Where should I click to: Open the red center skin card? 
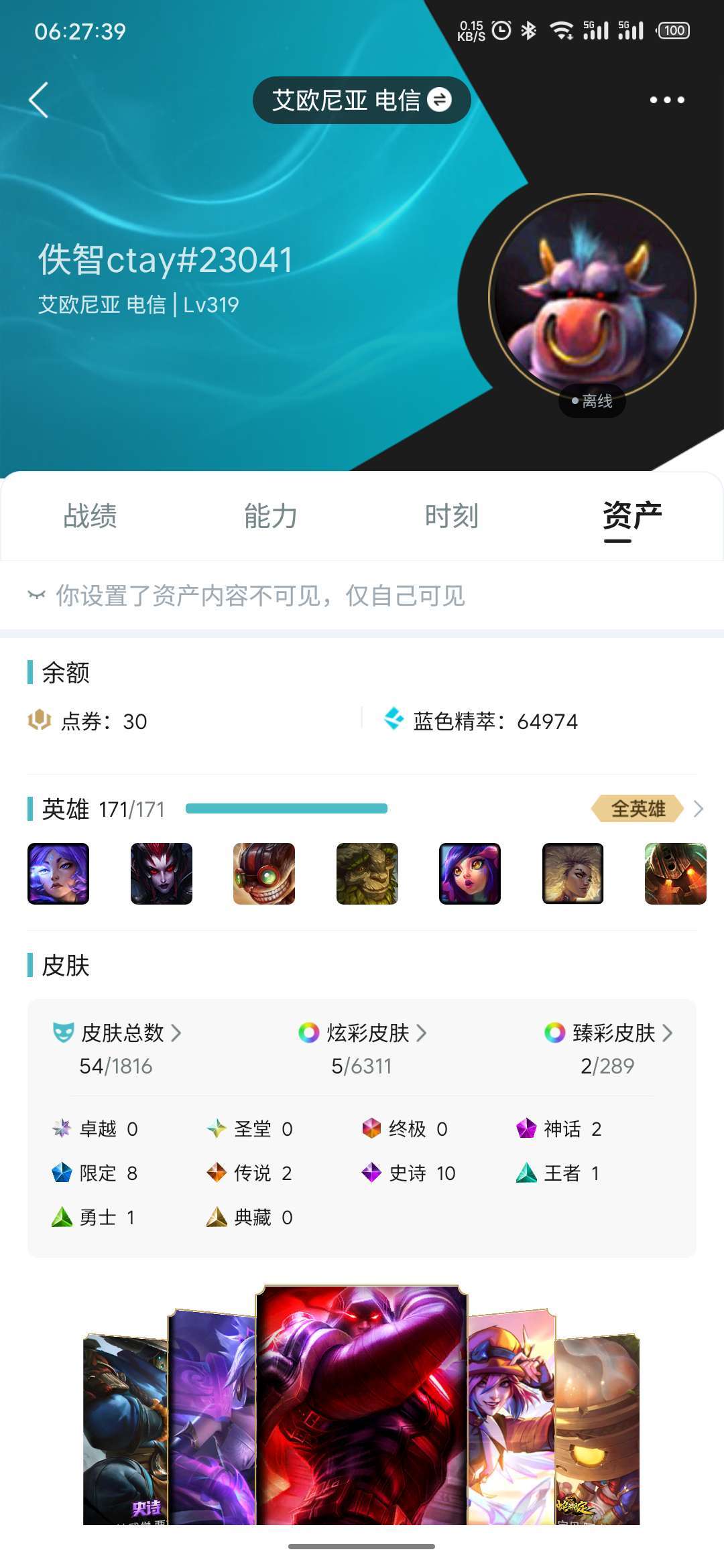[x=361, y=1404]
